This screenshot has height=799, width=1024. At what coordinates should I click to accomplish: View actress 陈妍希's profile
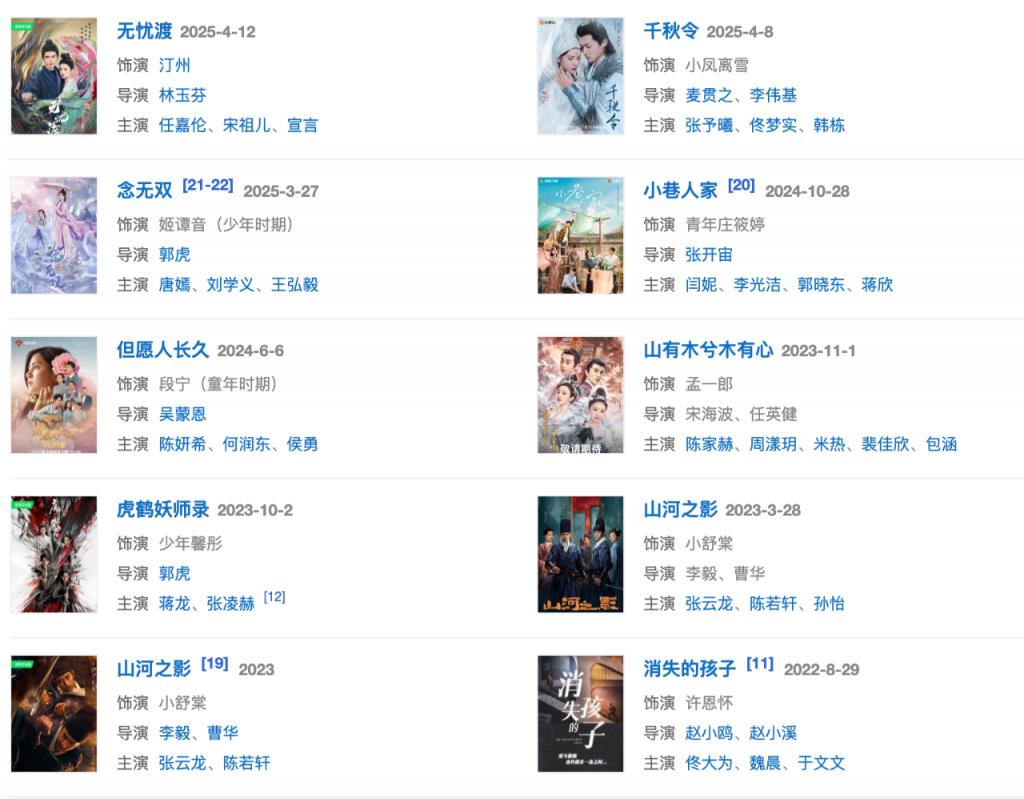point(182,444)
